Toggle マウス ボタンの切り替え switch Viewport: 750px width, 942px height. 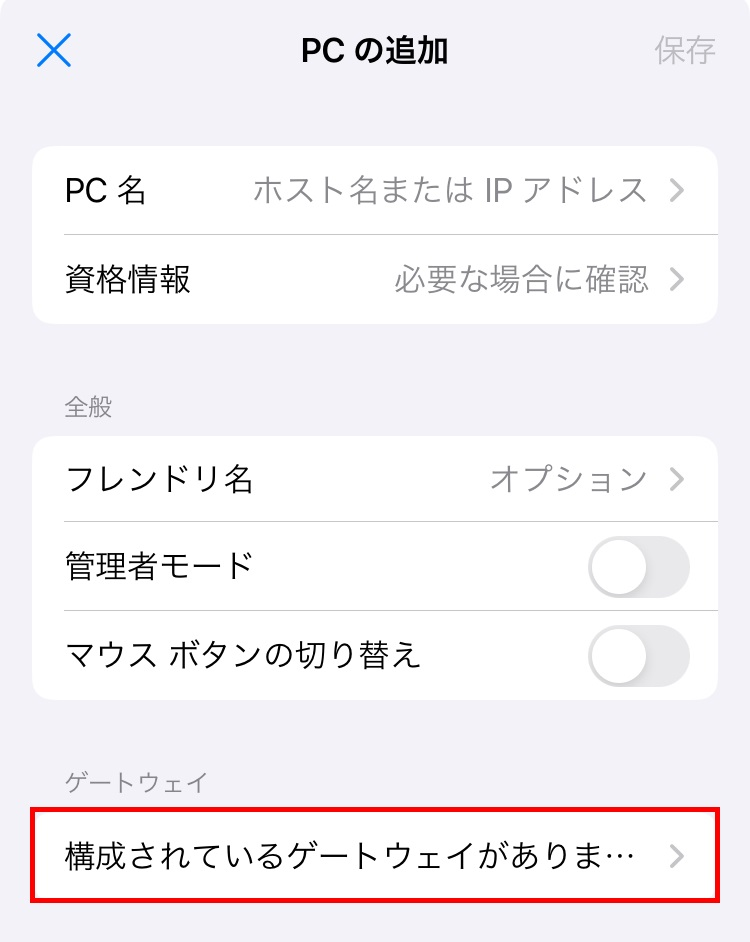(638, 655)
